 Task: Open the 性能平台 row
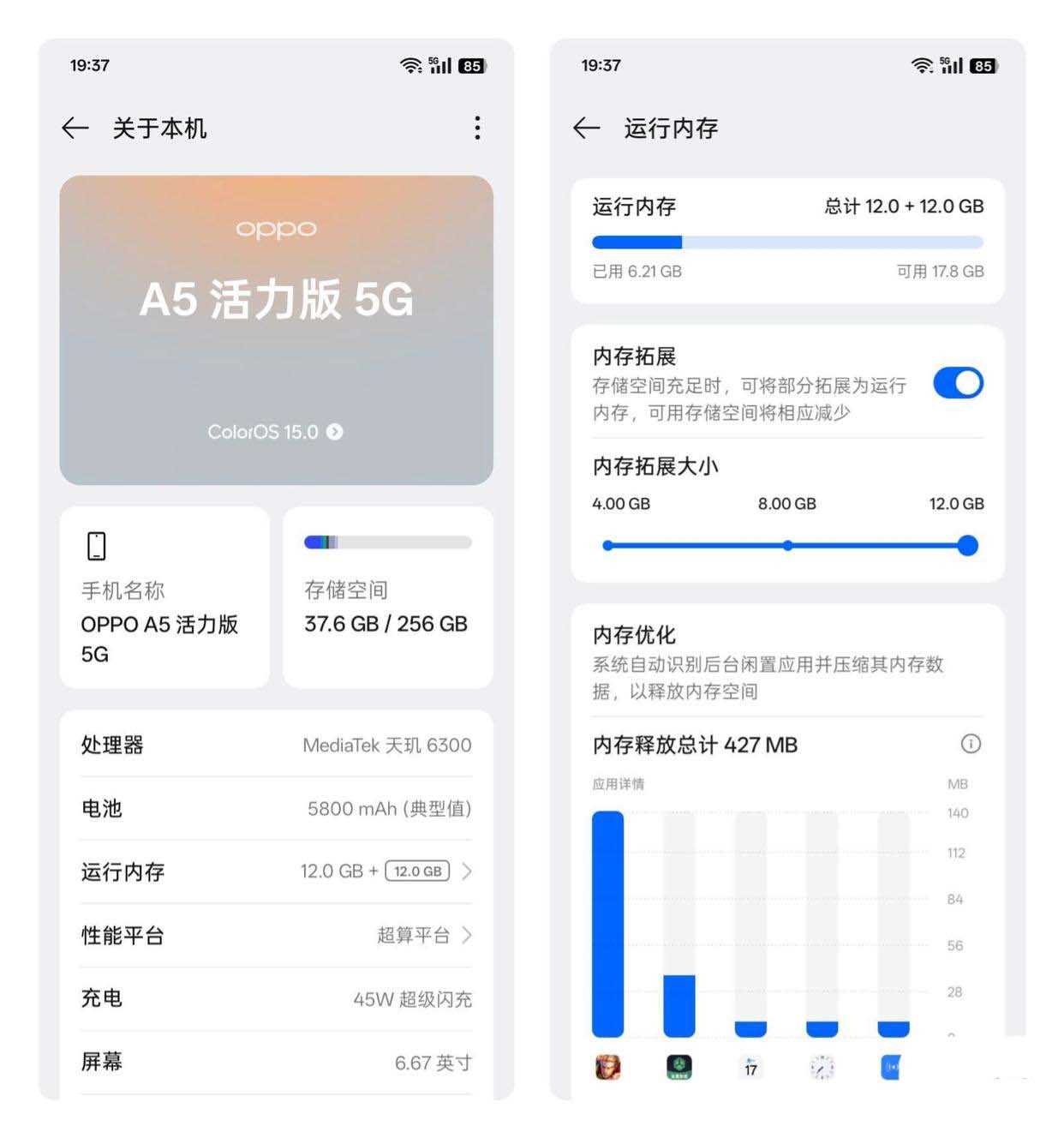click(276, 935)
